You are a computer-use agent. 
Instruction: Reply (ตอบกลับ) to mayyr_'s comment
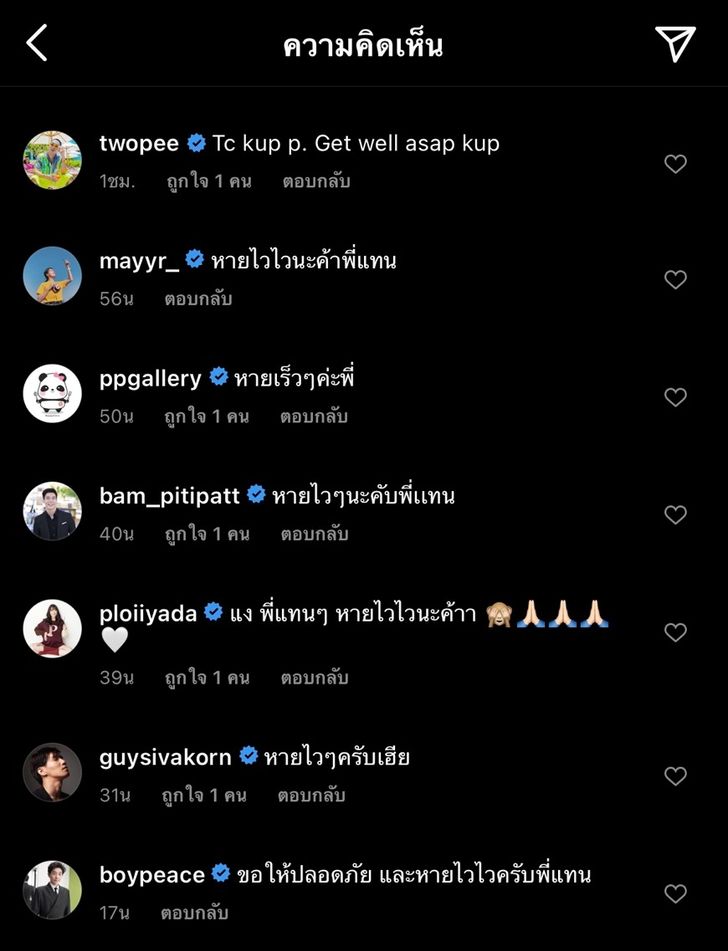[x=198, y=299]
